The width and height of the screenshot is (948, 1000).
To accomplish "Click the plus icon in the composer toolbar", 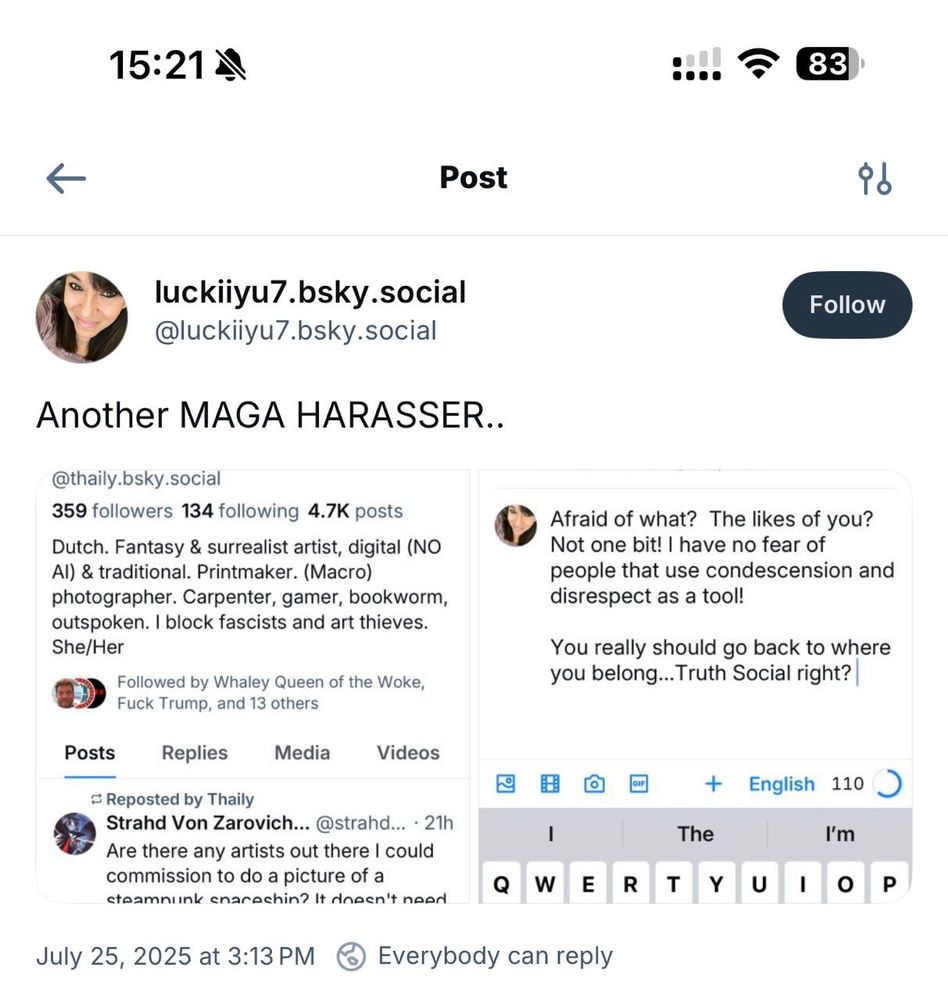I will pyautogui.click(x=714, y=784).
